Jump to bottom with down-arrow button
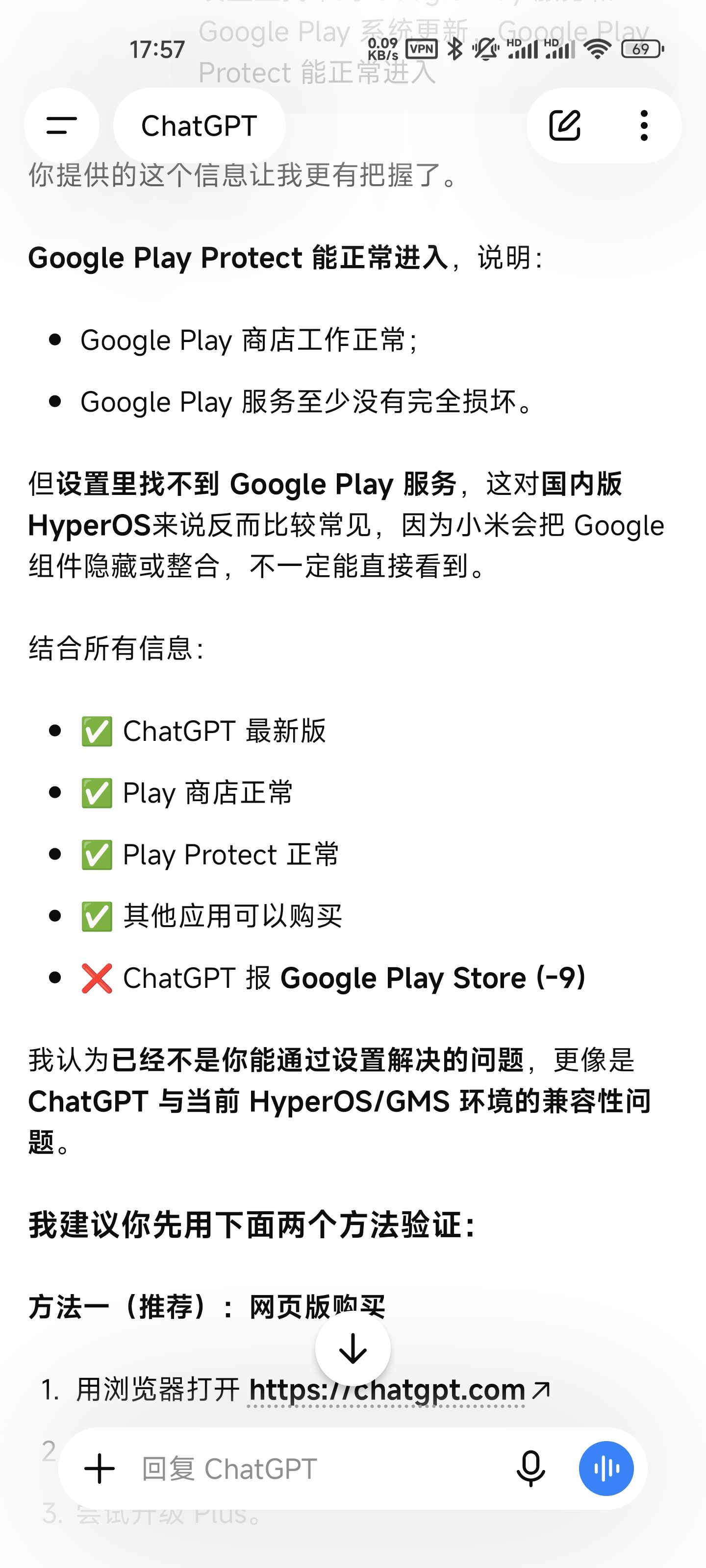Image resolution: width=706 pixels, height=1568 pixels. coord(353,1348)
